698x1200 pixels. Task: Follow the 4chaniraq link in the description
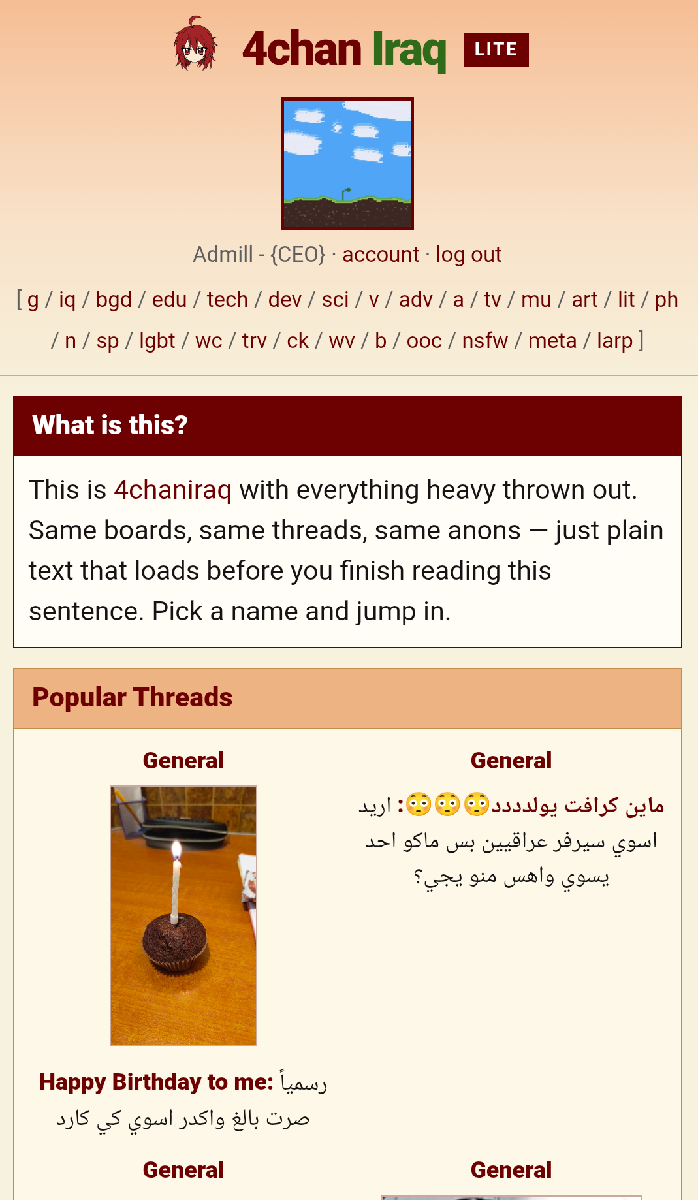point(173,489)
